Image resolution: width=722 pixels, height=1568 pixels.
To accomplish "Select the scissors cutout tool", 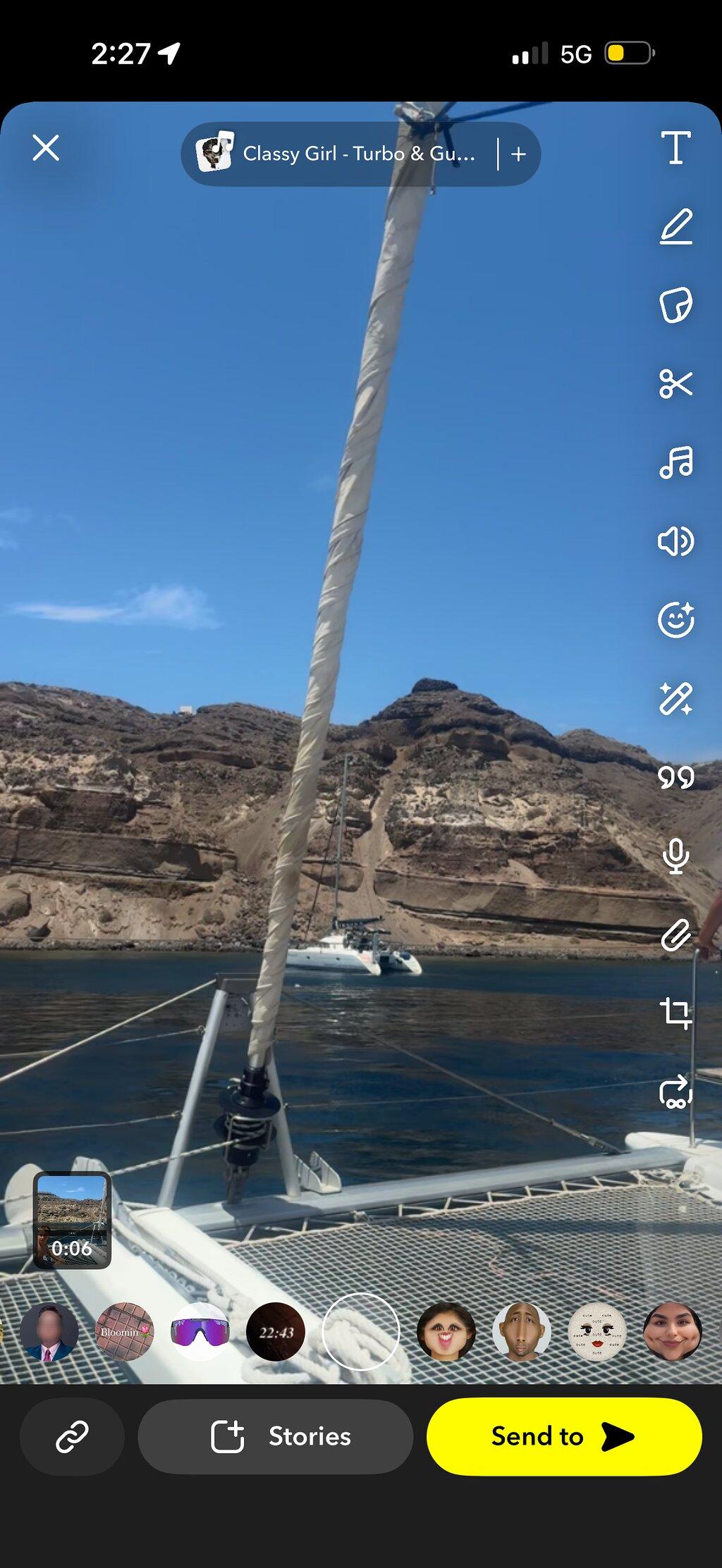I will pos(675,384).
